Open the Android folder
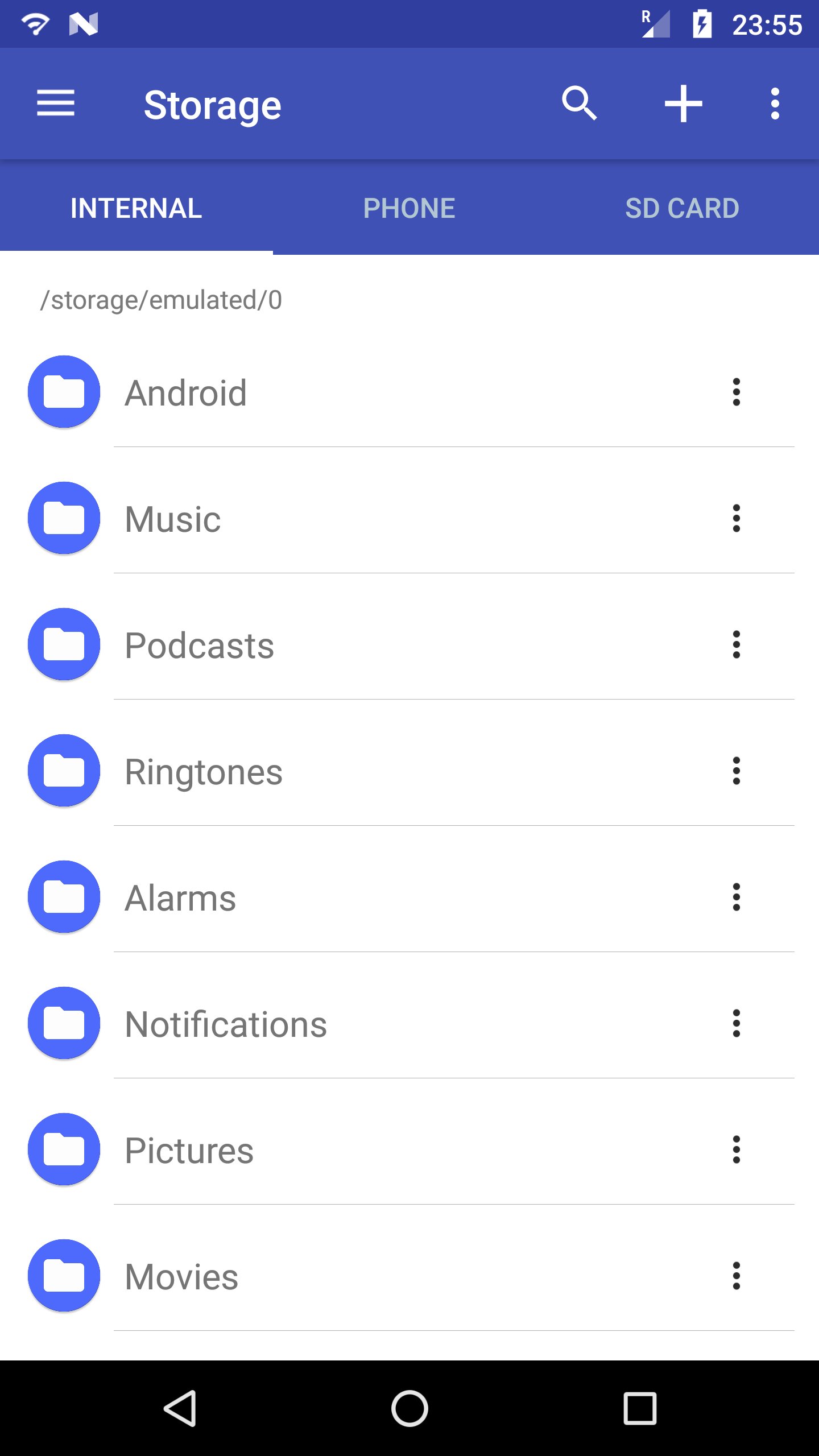The image size is (819, 1456). pyautogui.click(x=186, y=392)
